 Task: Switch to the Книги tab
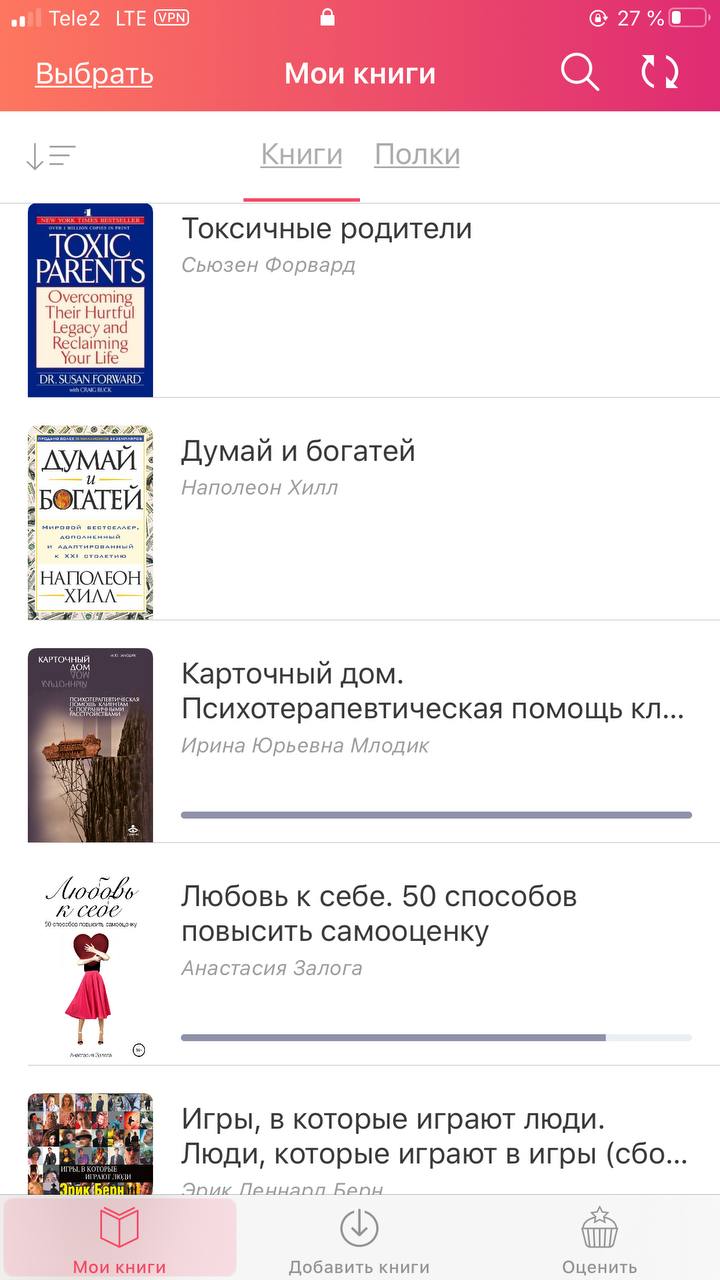point(301,155)
